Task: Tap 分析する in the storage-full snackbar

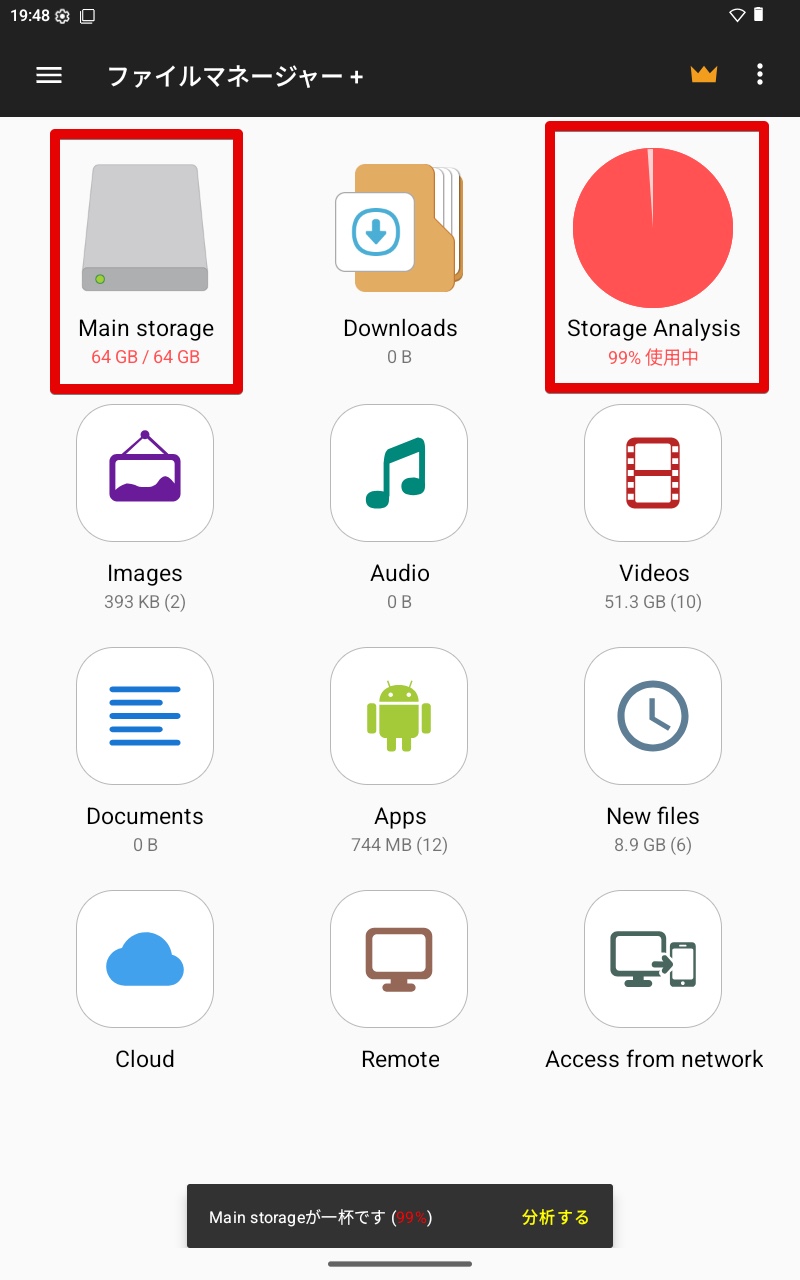Action: [555, 1217]
